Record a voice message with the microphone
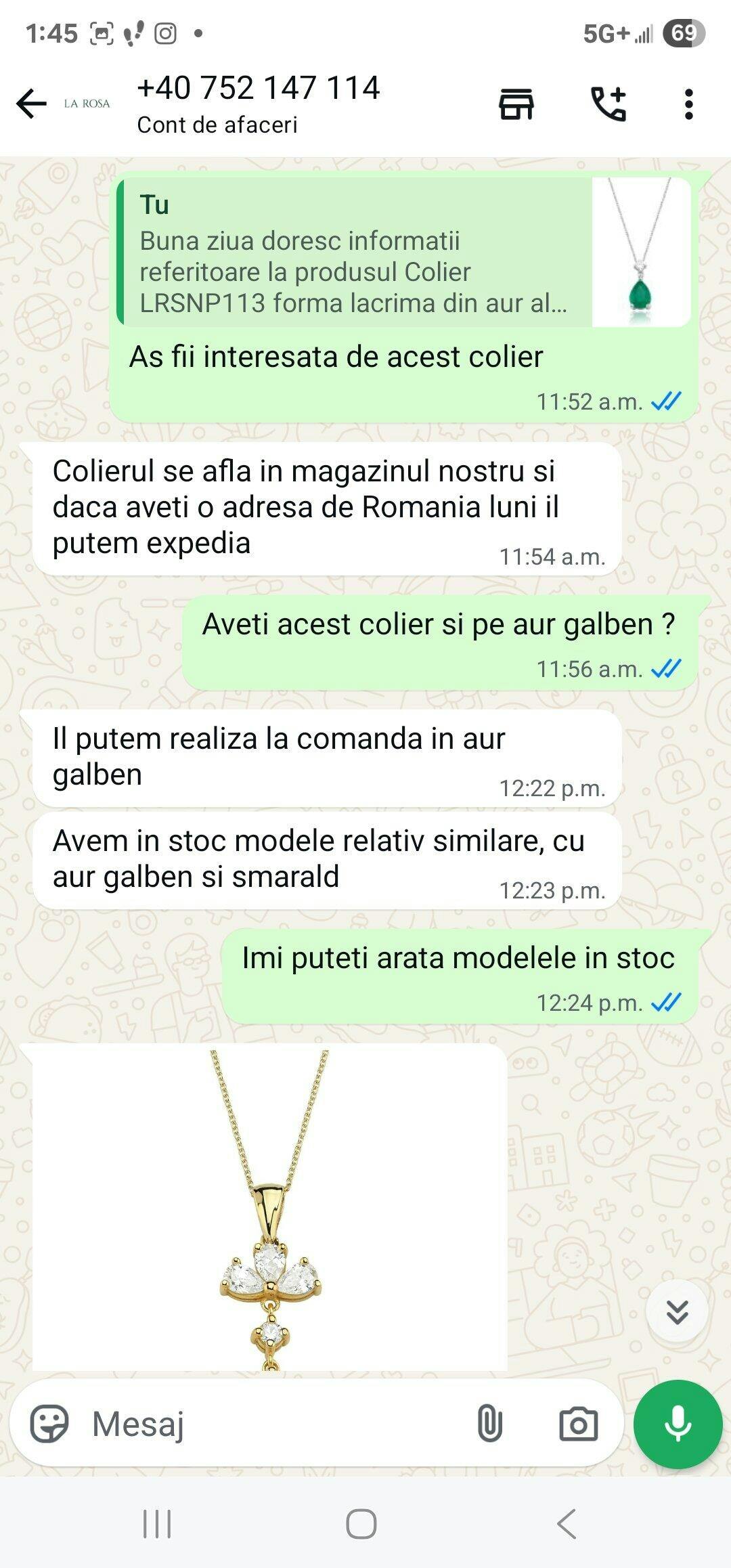 tap(678, 1424)
